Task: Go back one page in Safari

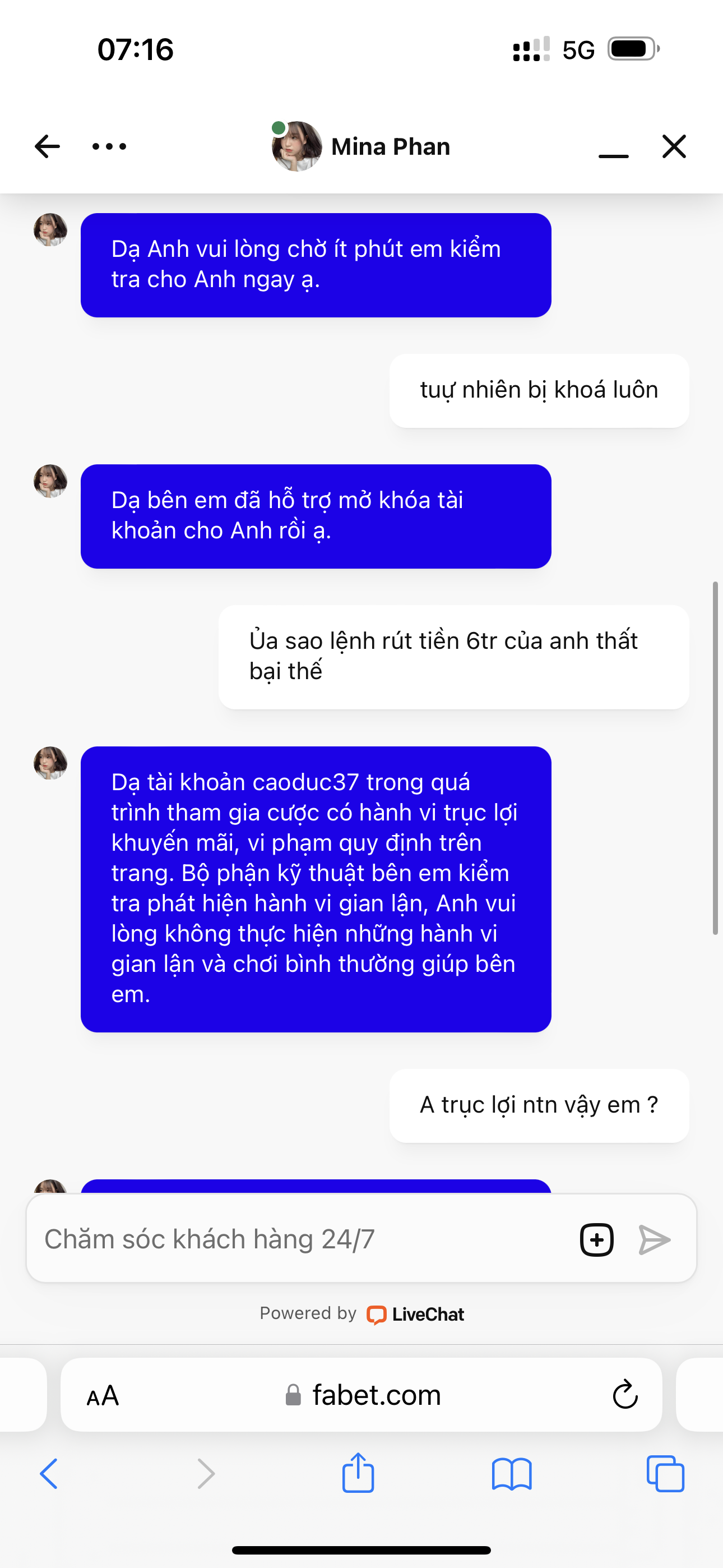Action: (x=49, y=1474)
